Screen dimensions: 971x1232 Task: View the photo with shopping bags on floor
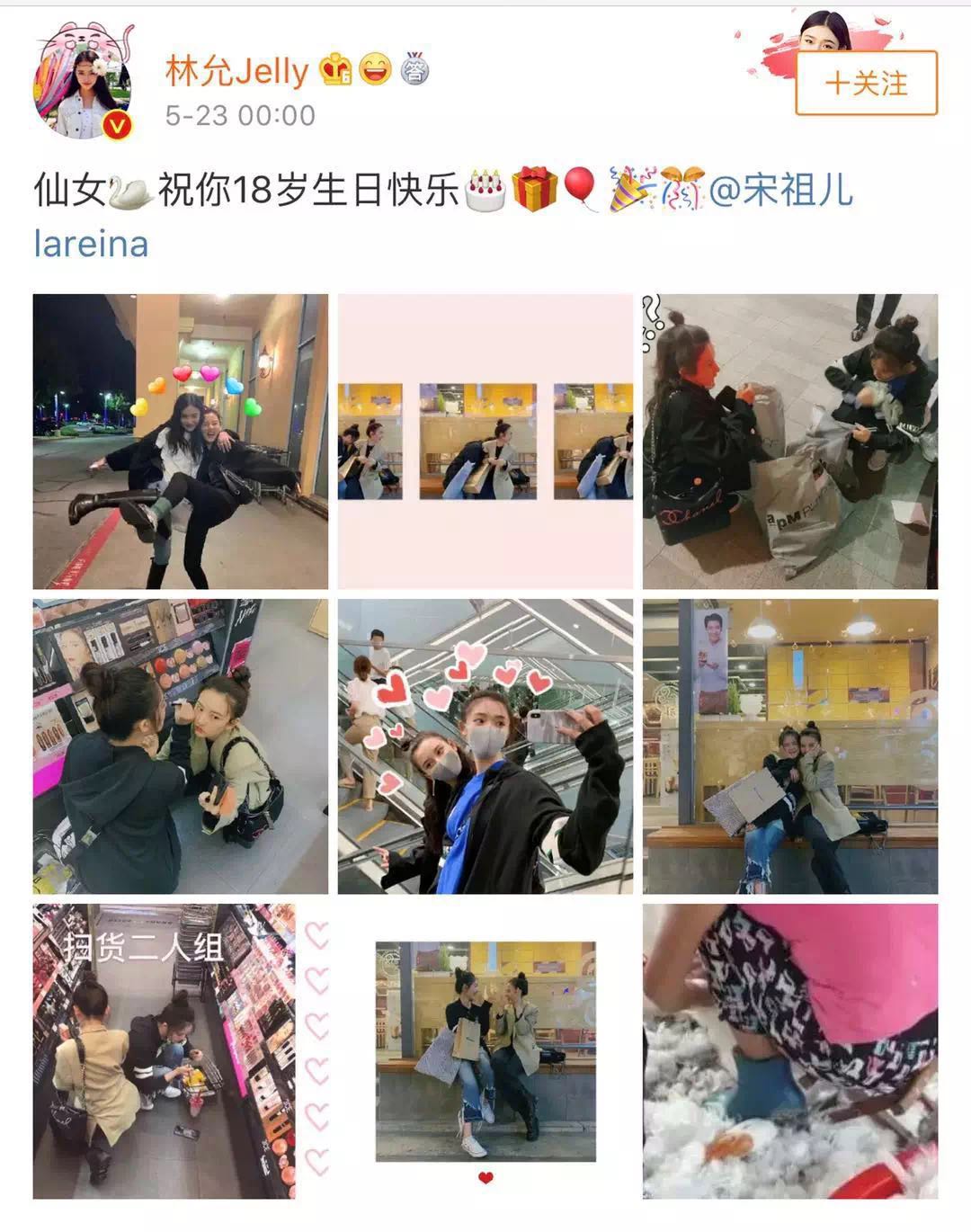tap(789, 442)
